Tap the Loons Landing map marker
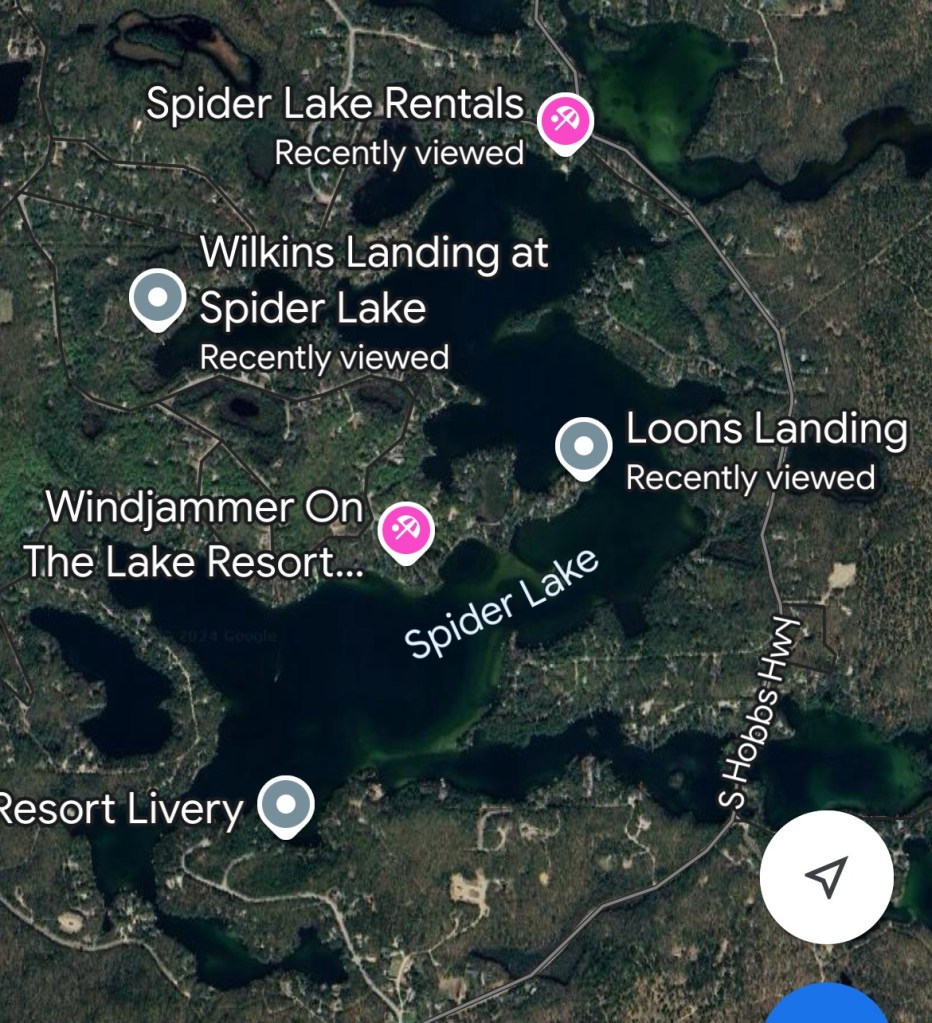932x1023 pixels. 583,446
